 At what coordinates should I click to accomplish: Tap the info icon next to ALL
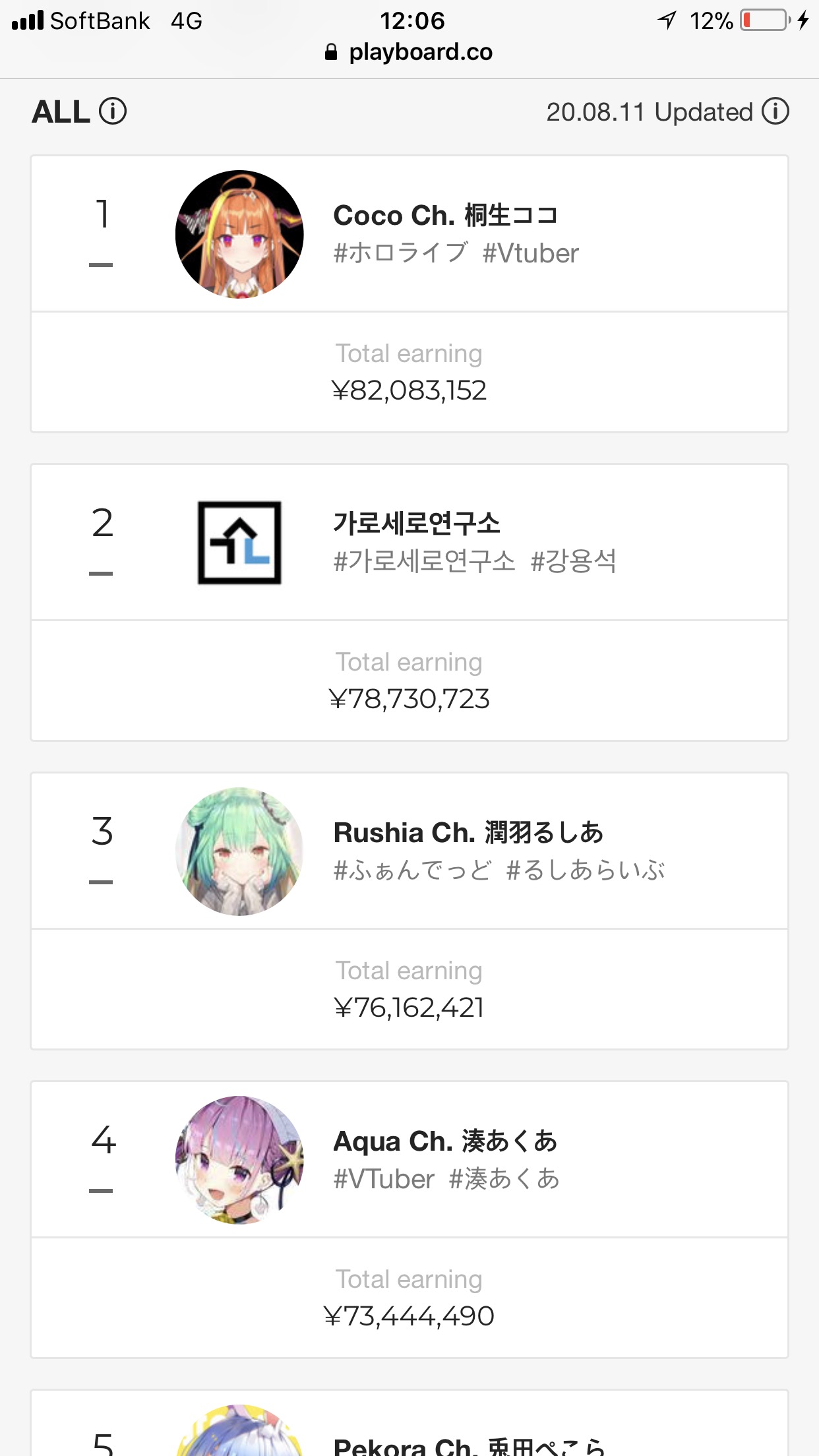click(113, 111)
